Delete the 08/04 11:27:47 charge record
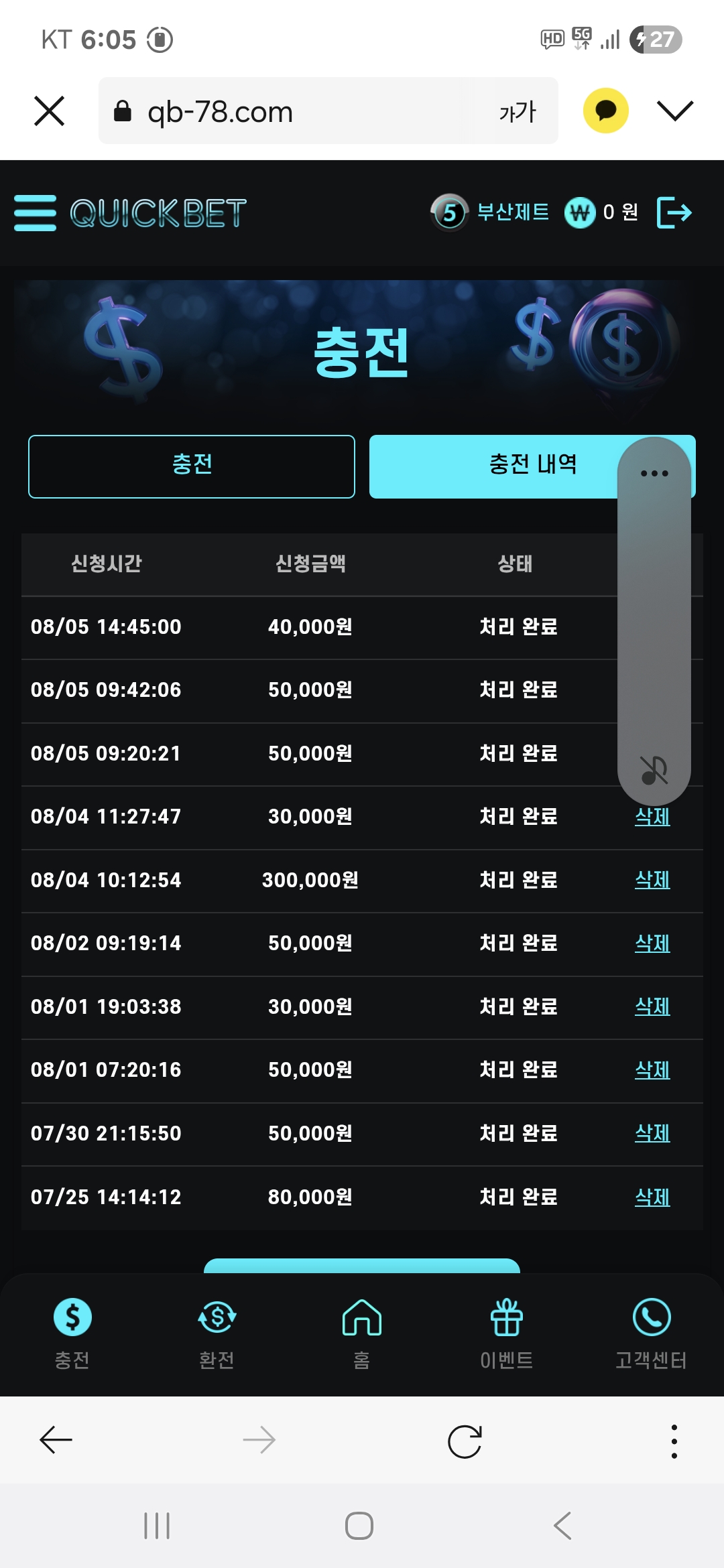724x1568 pixels. [x=652, y=817]
